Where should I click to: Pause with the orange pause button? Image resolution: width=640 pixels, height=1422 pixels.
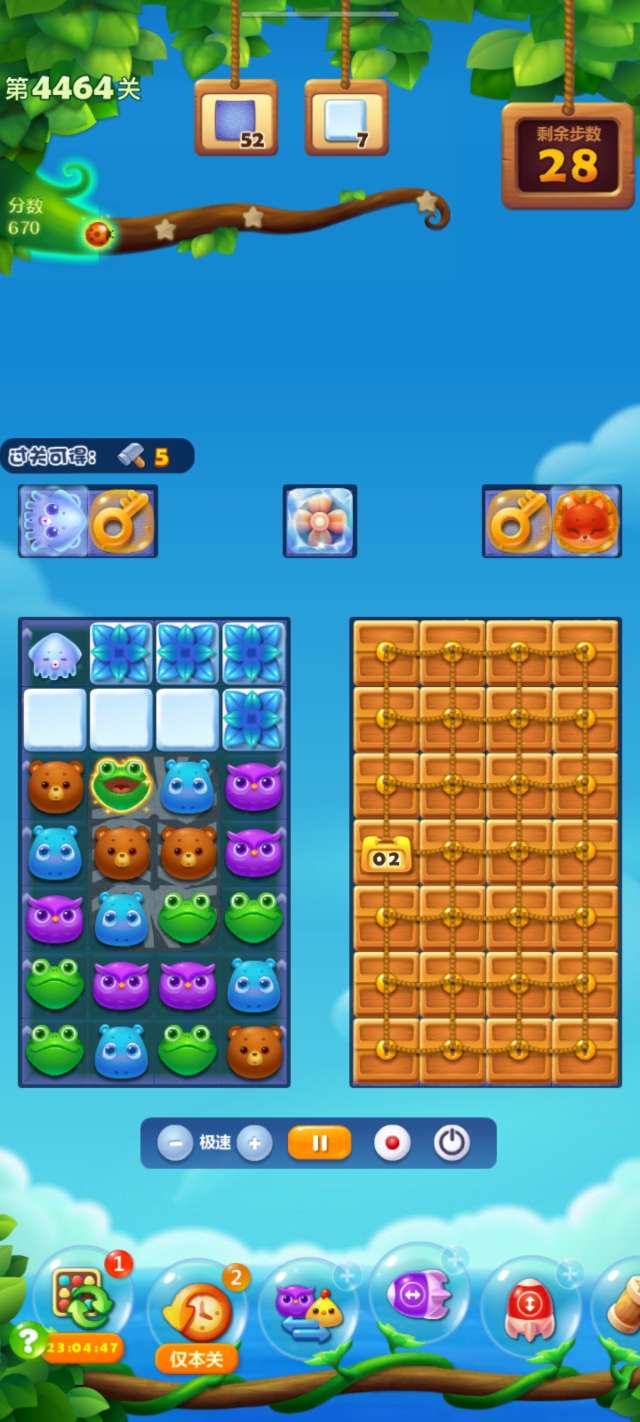pos(320,1143)
